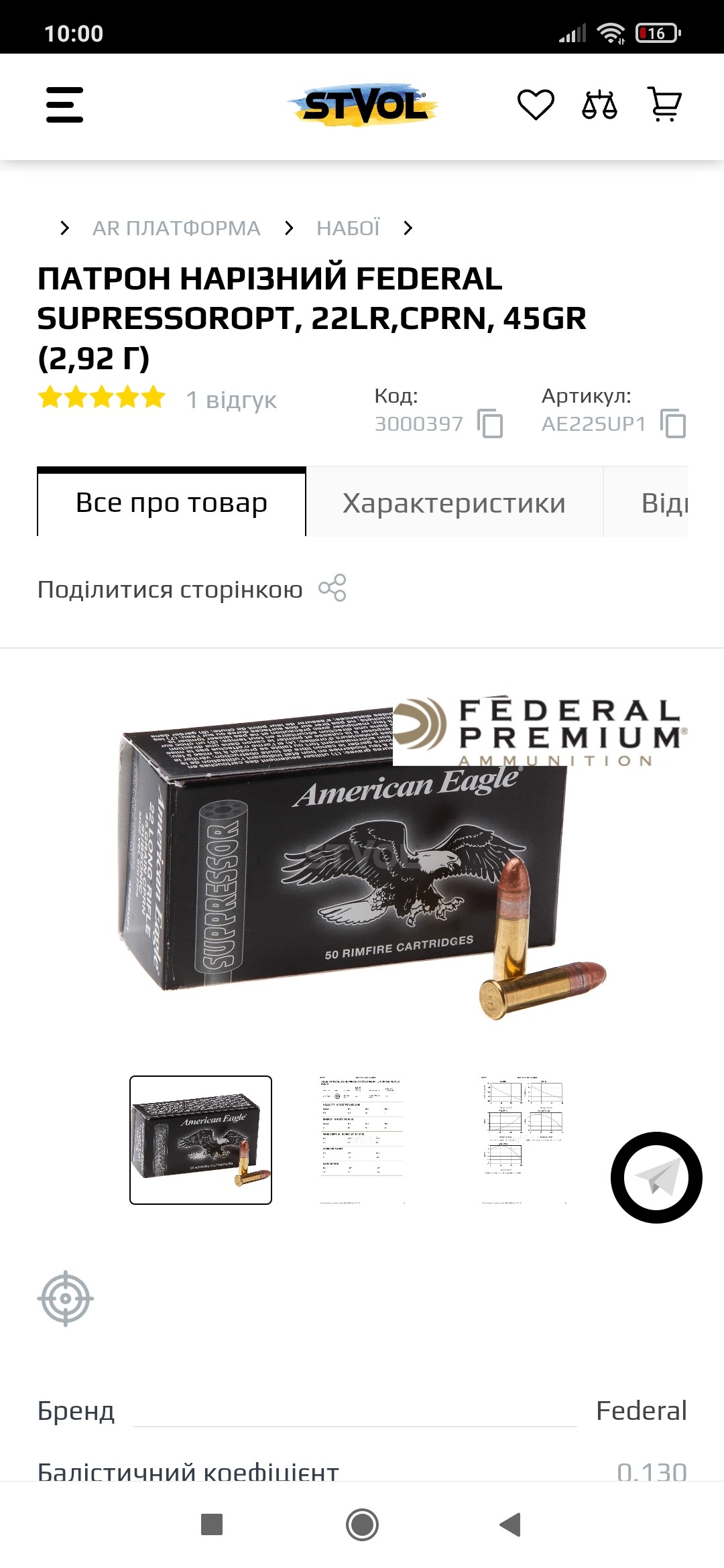Open the 1 відгук review link
The width and height of the screenshot is (724, 1568).
click(231, 400)
